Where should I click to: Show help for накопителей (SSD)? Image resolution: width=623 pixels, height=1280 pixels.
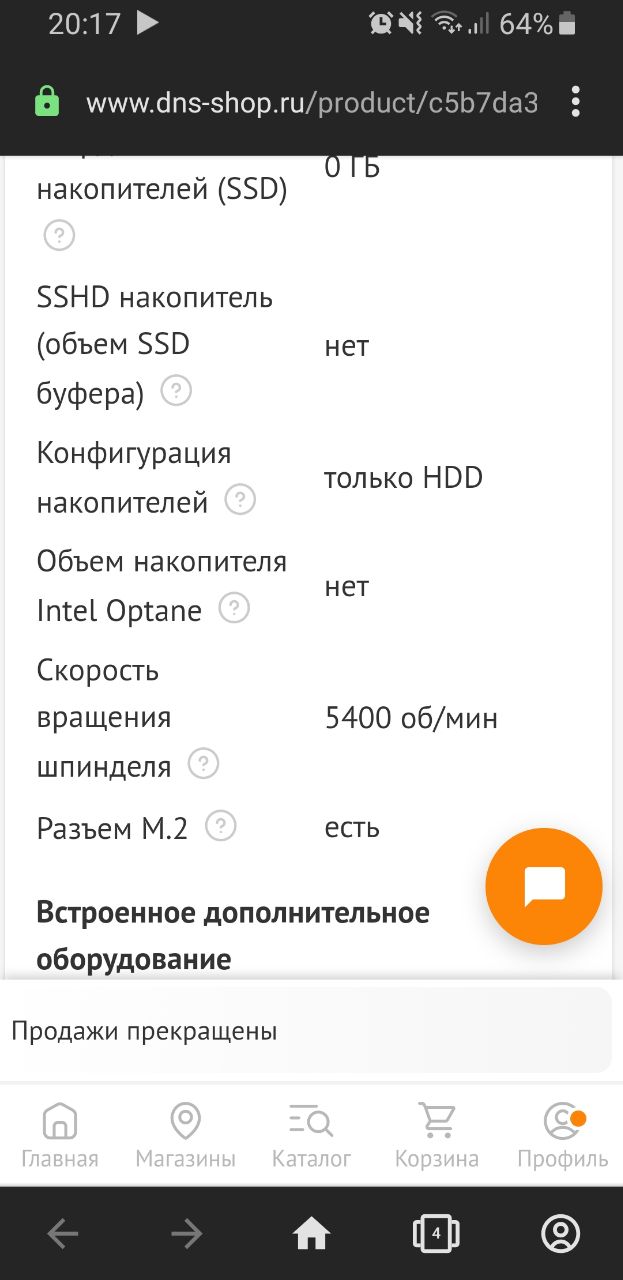[x=59, y=236]
